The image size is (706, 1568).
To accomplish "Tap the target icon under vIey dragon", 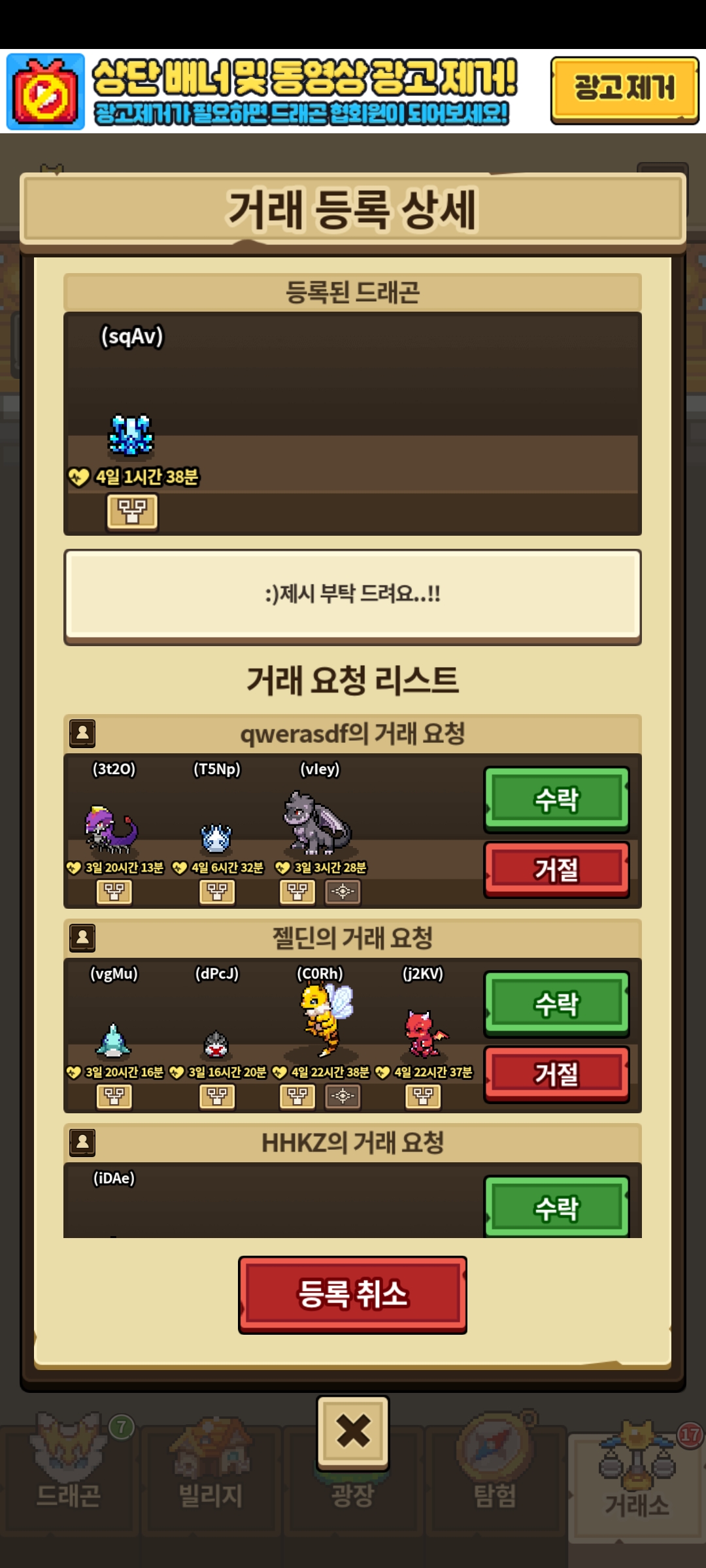I will [x=343, y=892].
